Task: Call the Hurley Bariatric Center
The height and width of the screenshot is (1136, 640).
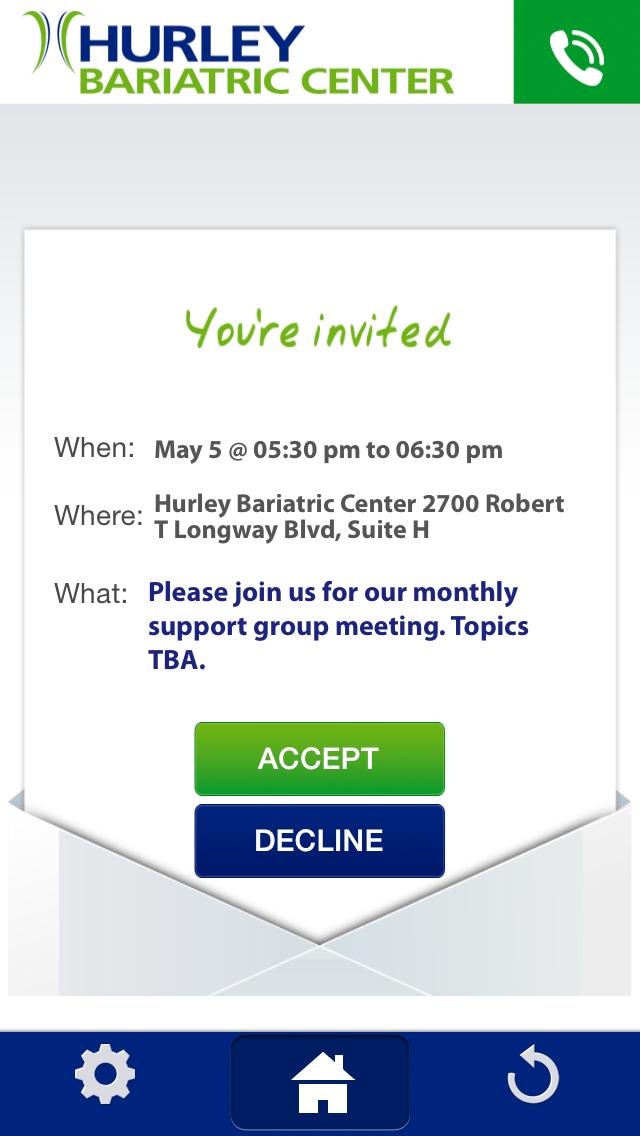Action: (x=577, y=52)
